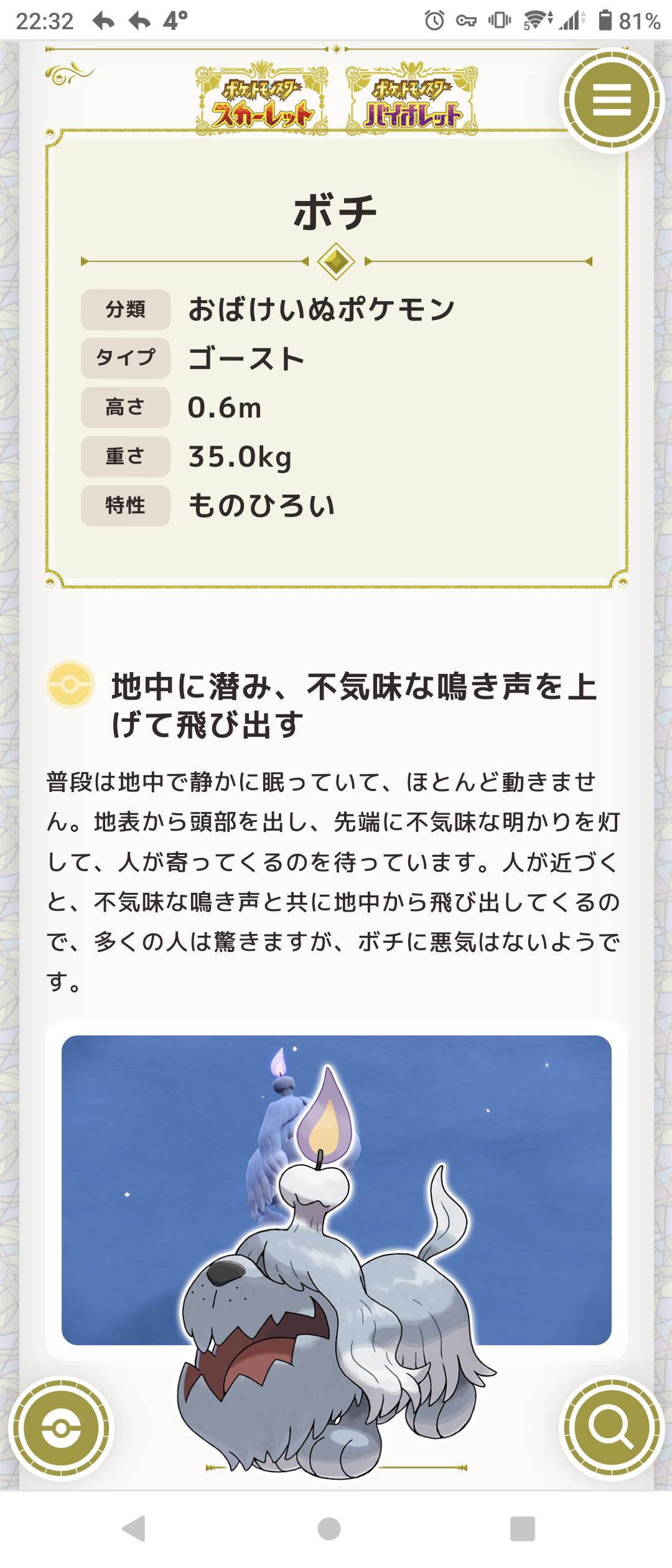This screenshot has width=672, height=1568.
Task: Expand the 分類 classification label
Action: [124, 308]
